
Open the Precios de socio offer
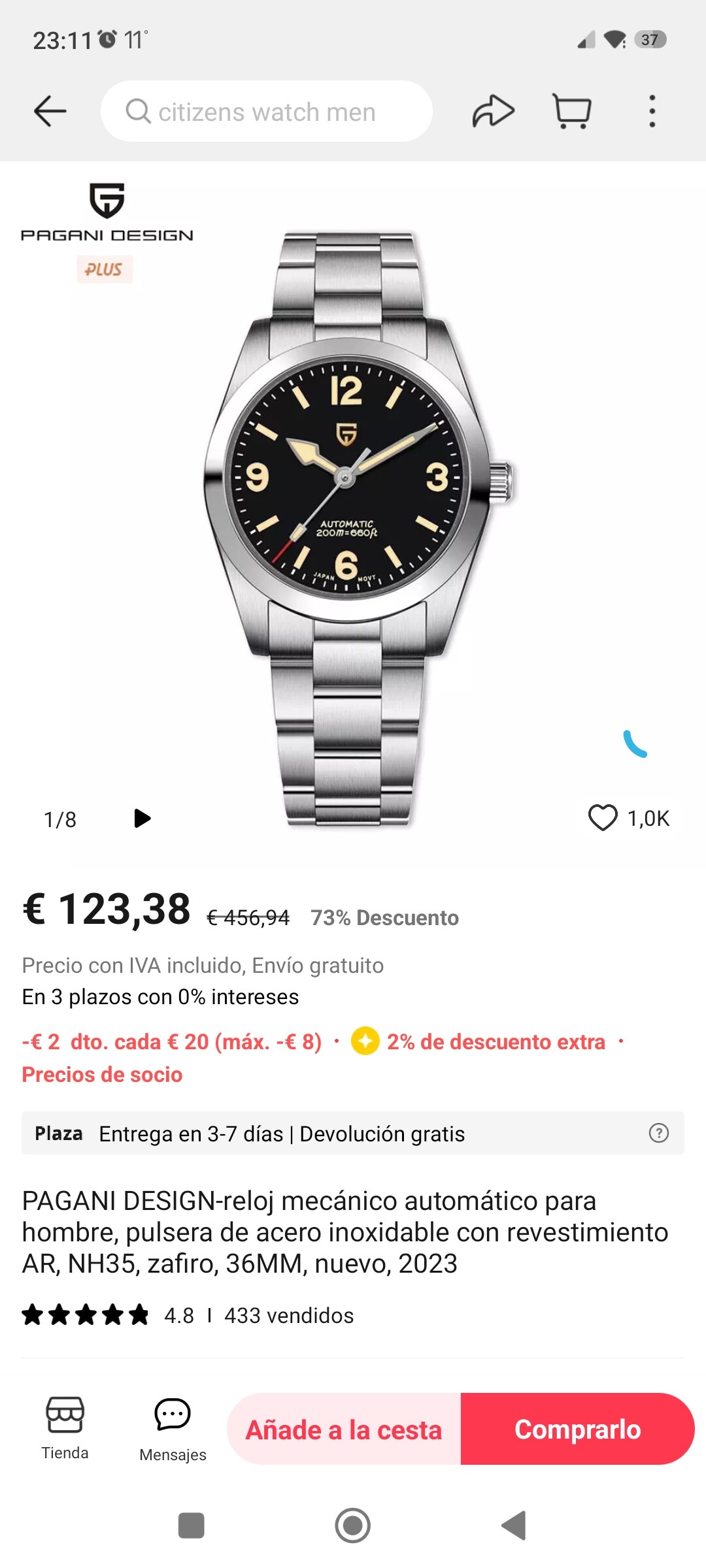click(102, 1075)
